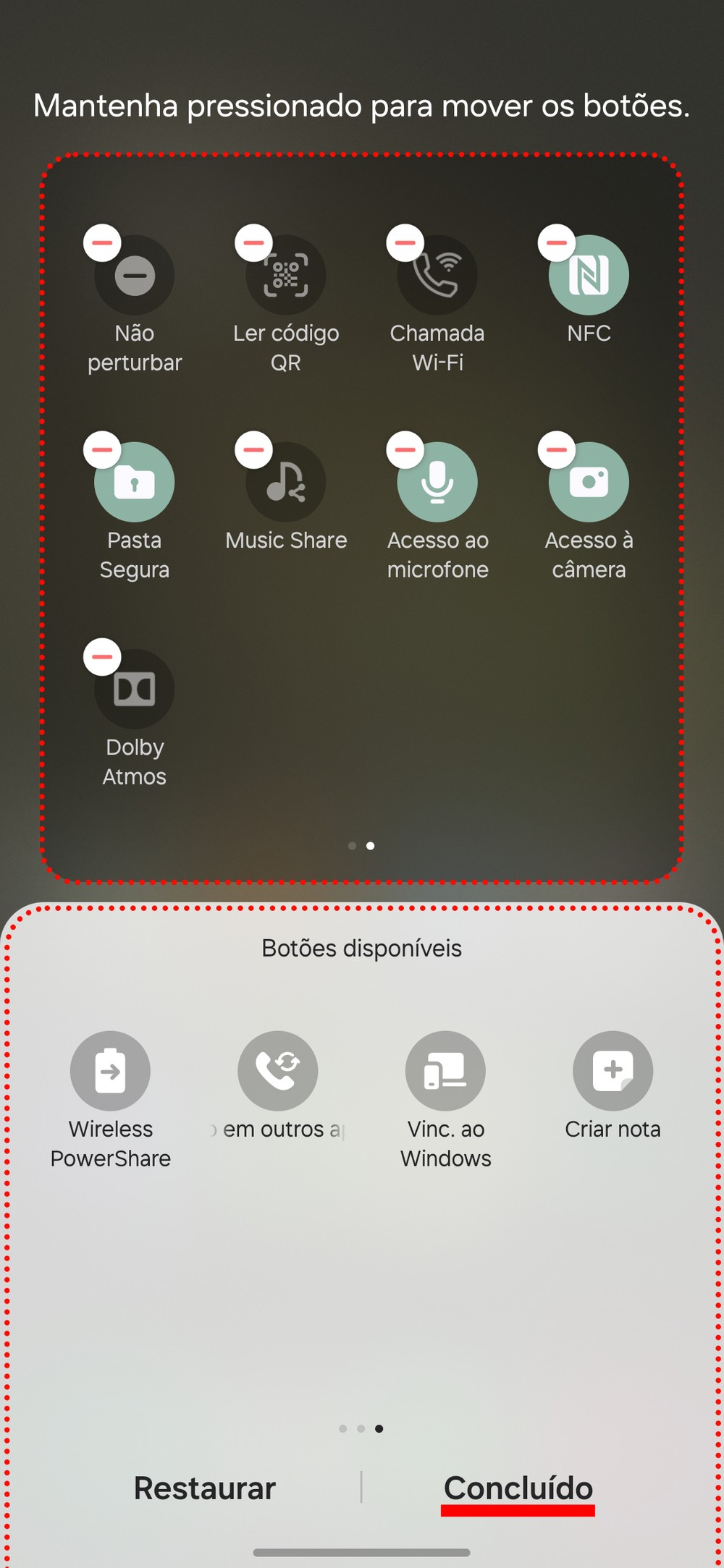
Task: Remove the Pasta Segura button
Action: click(x=102, y=450)
